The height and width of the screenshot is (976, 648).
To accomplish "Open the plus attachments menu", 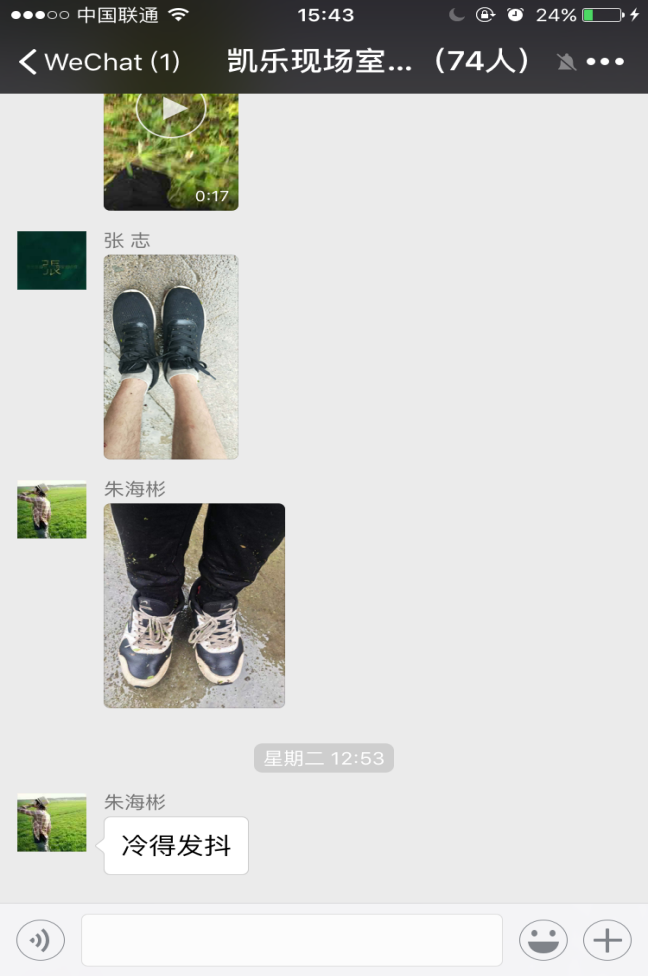I will tap(607, 940).
